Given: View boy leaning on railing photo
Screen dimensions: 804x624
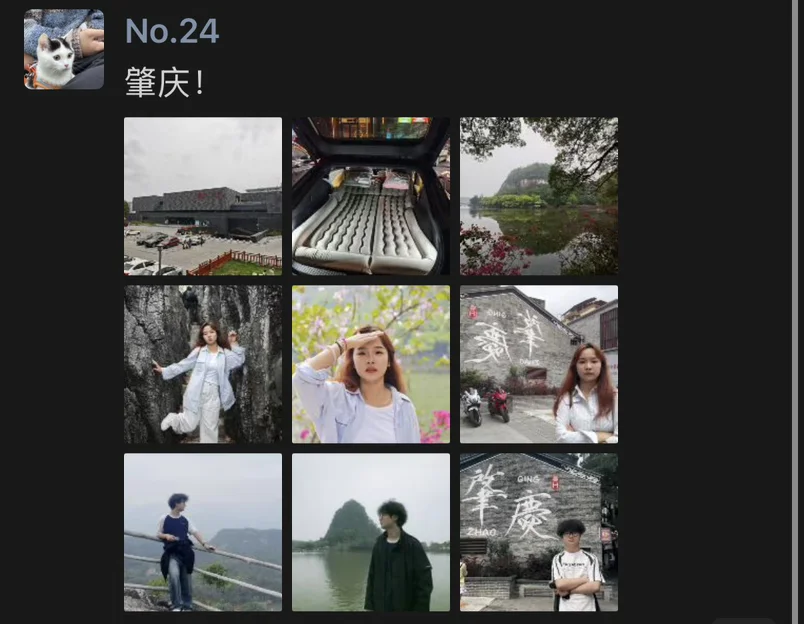Looking at the screenshot, I should tap(203, 532).
